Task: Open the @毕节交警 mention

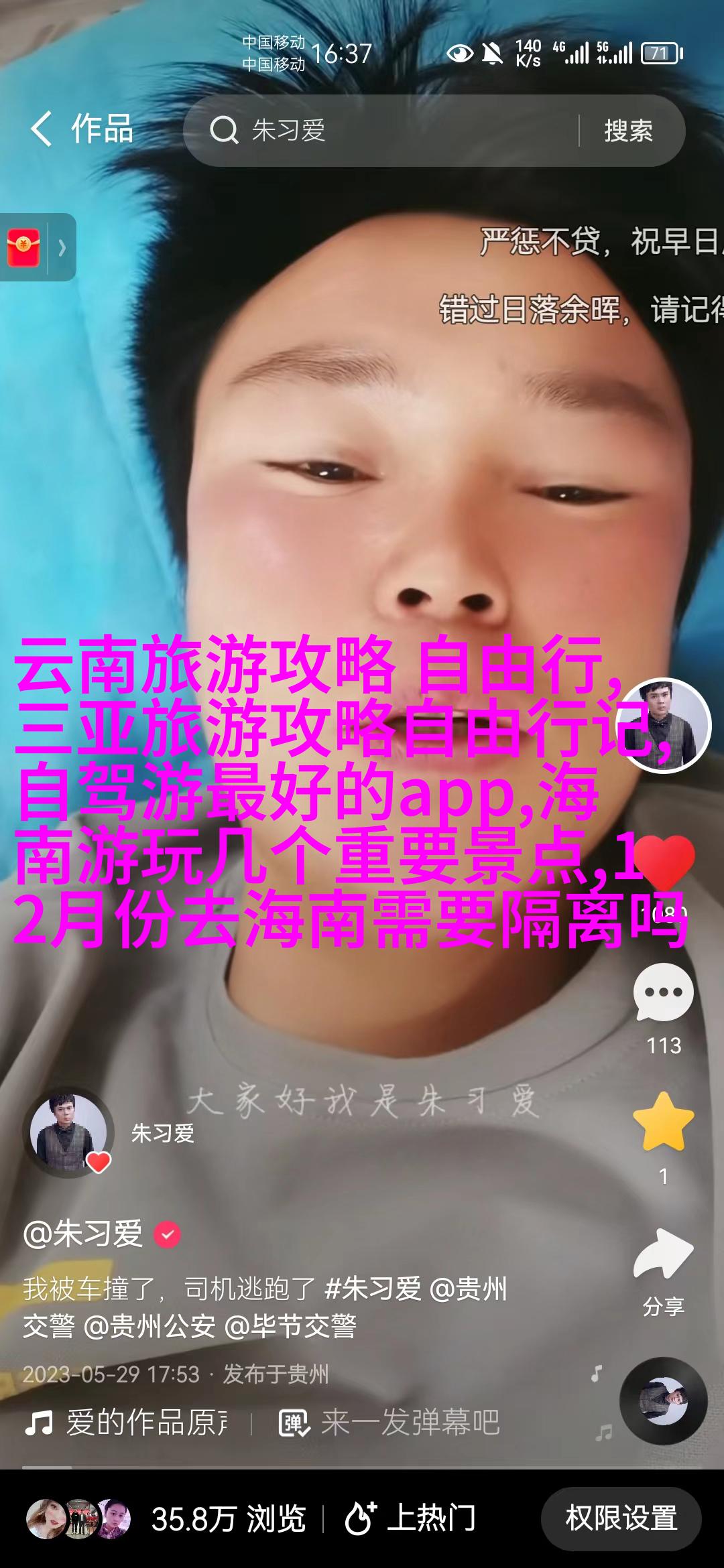Action: pos(290,1326)
